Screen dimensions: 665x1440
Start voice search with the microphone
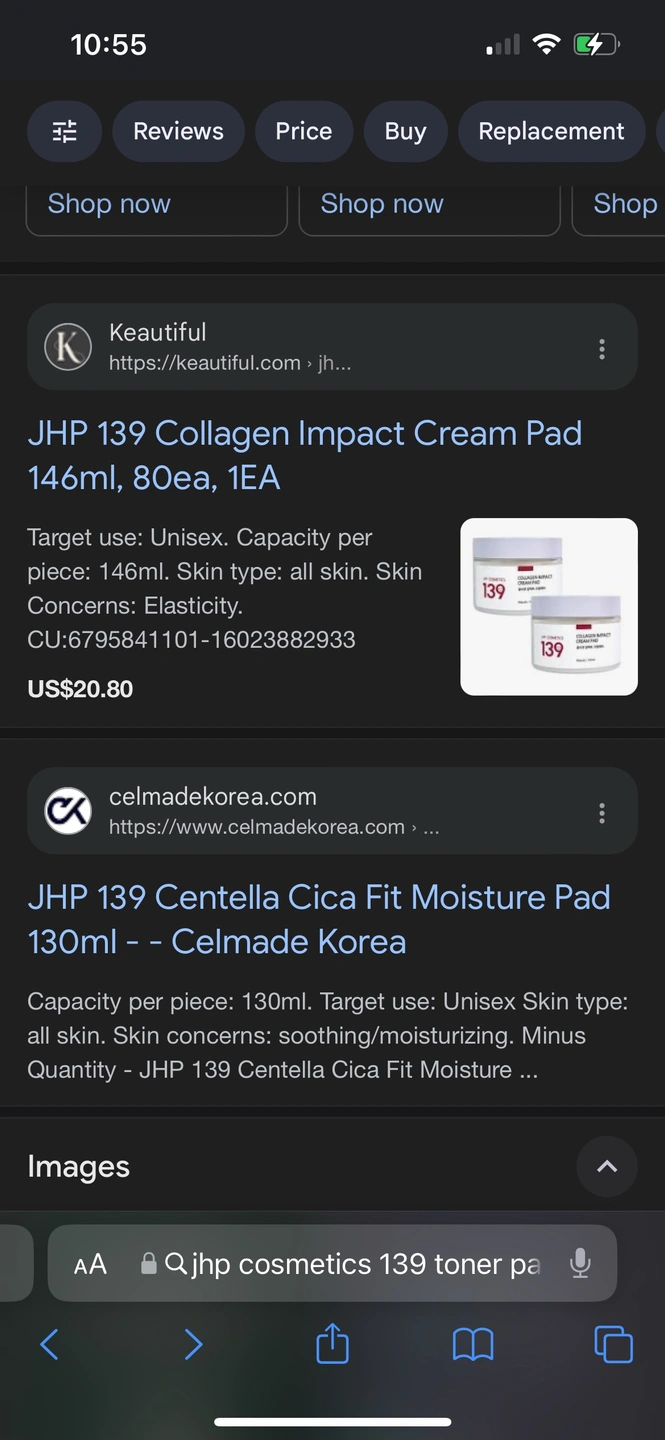[x=580, y=1264]
